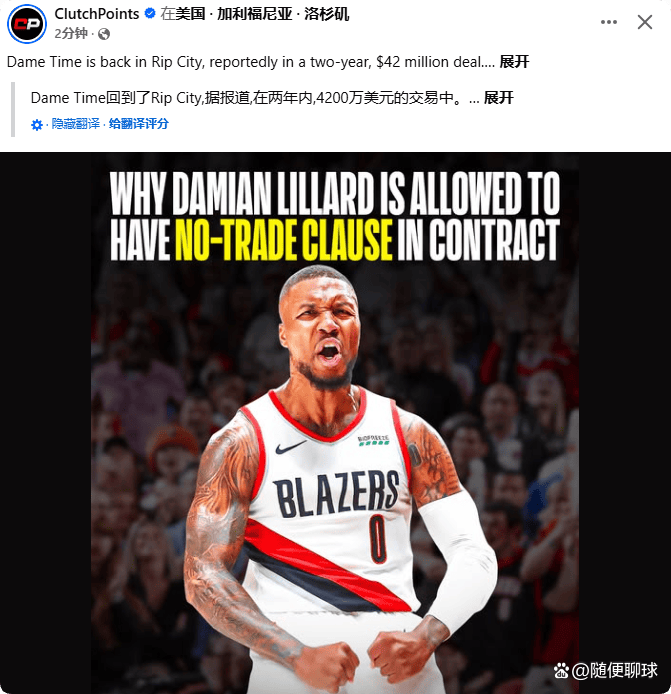Open the 2分钟 timestamp link

(71, 33)
